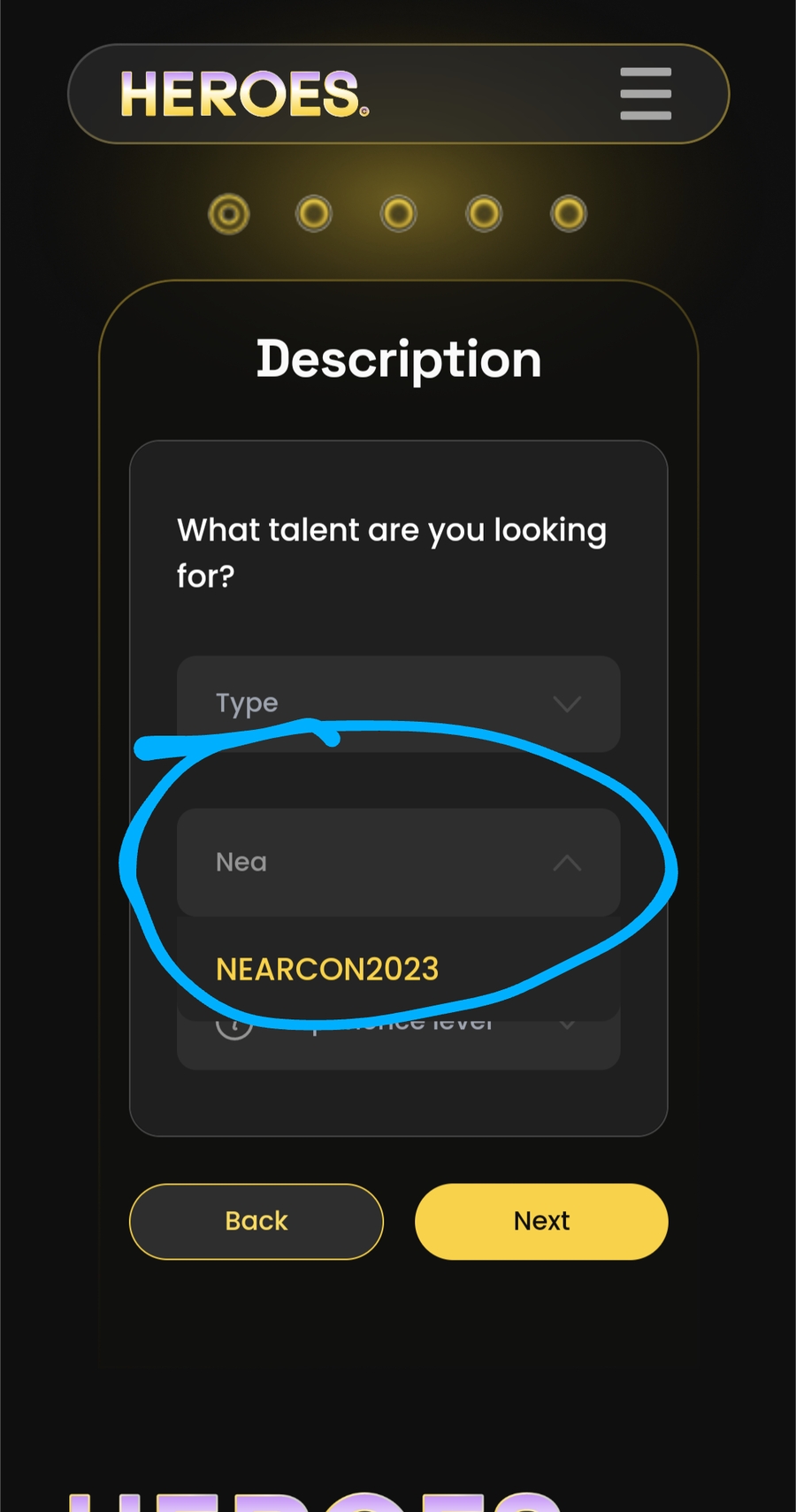This screenshot has height=1512, width=796.
Task: Go back with the Back button
Action: 256,1221
